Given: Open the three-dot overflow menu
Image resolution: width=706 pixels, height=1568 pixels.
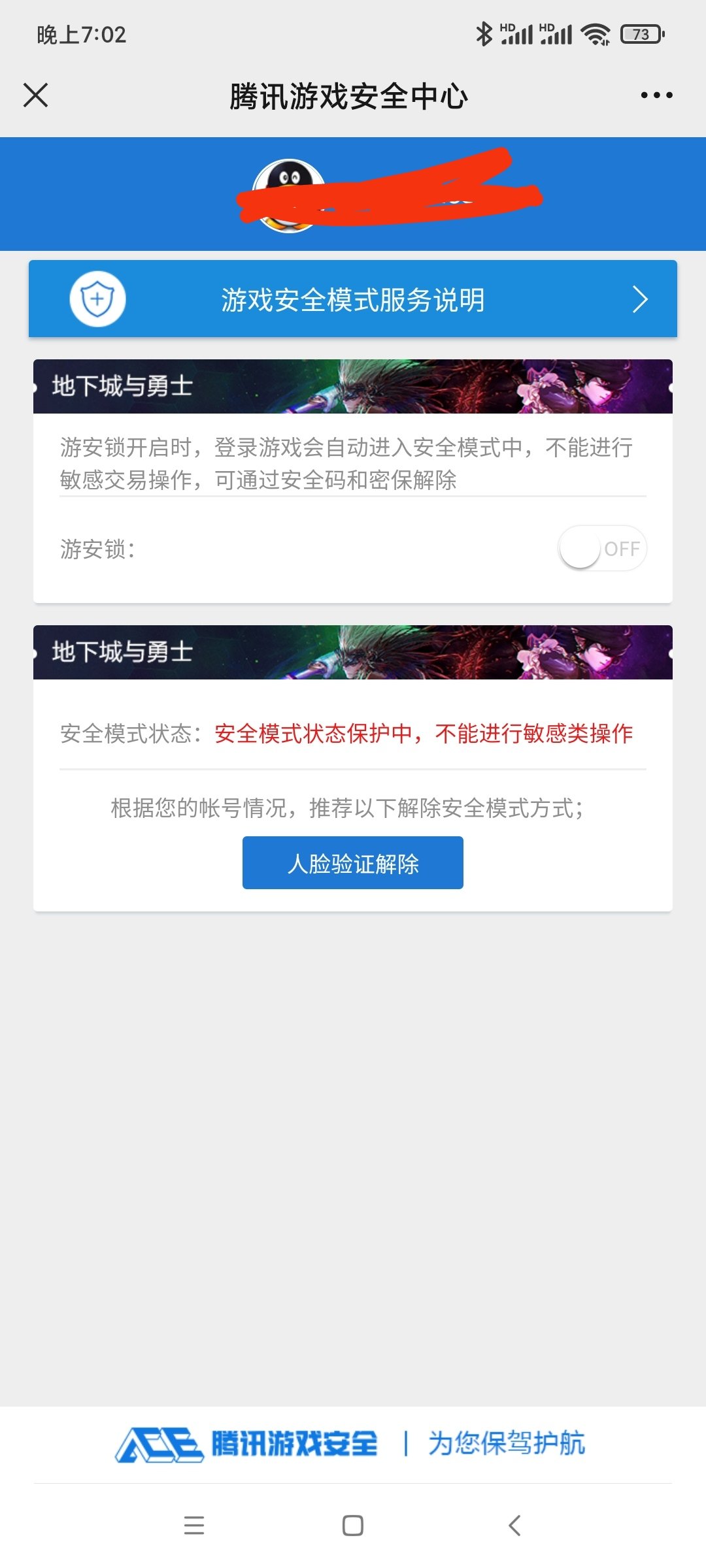Looking at the screenshot, I should [x=656, y=95].
